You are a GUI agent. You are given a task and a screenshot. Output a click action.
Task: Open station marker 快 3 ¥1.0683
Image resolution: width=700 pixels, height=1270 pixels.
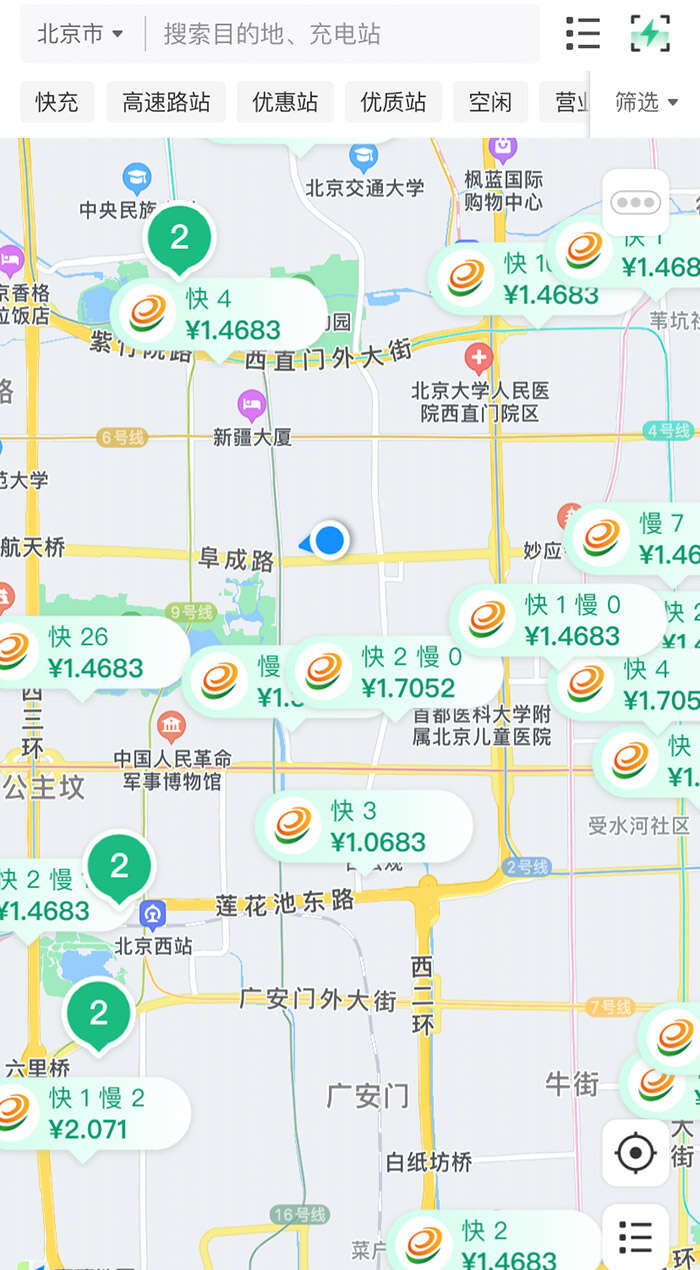point(365,826)
